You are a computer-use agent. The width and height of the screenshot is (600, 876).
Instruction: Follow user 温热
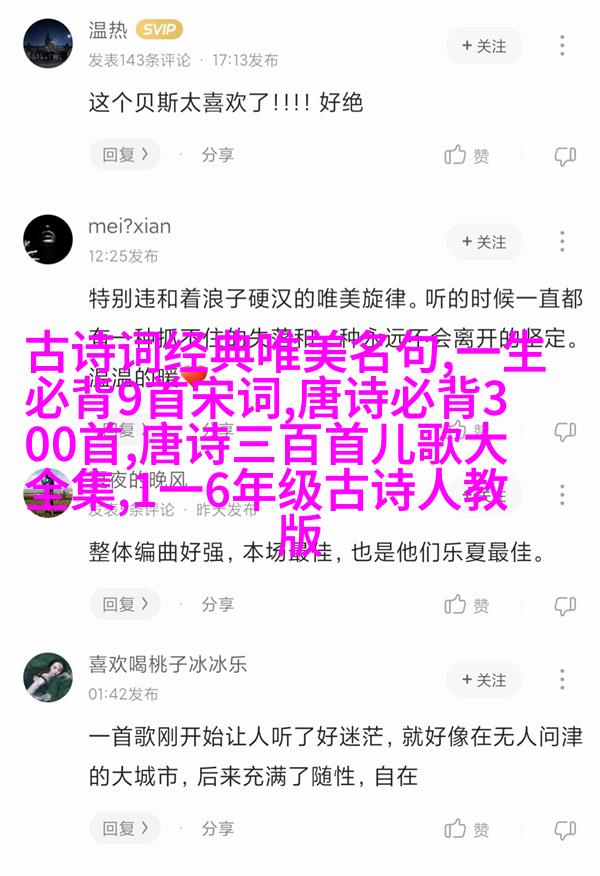(x=484, y=45)
